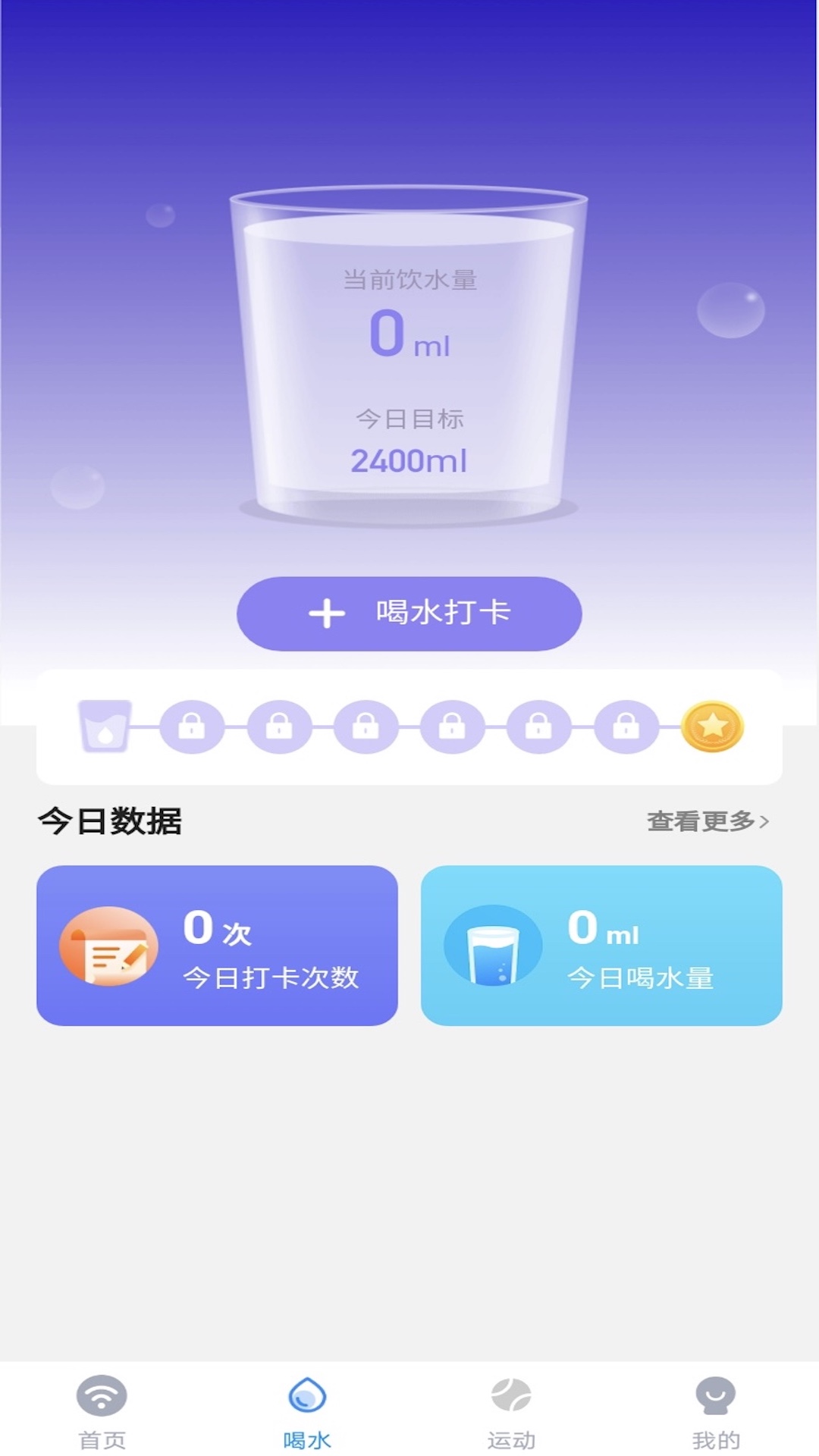The height and width of the screenshot is (1456, 819).
Task: Tap the 今日喝水量 card
Action: pyautogui.click(x=603, y=944)
